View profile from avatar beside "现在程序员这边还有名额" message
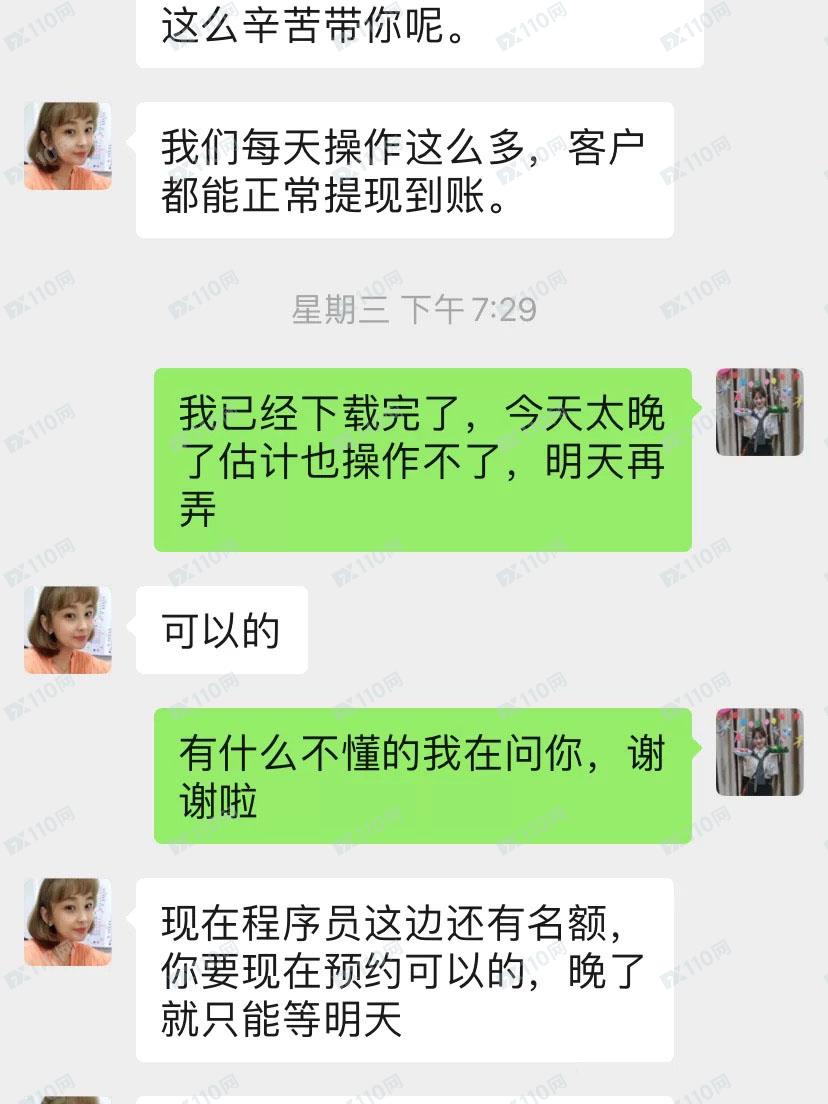Viewport: 828px width, 1104px height. [68, 922]
